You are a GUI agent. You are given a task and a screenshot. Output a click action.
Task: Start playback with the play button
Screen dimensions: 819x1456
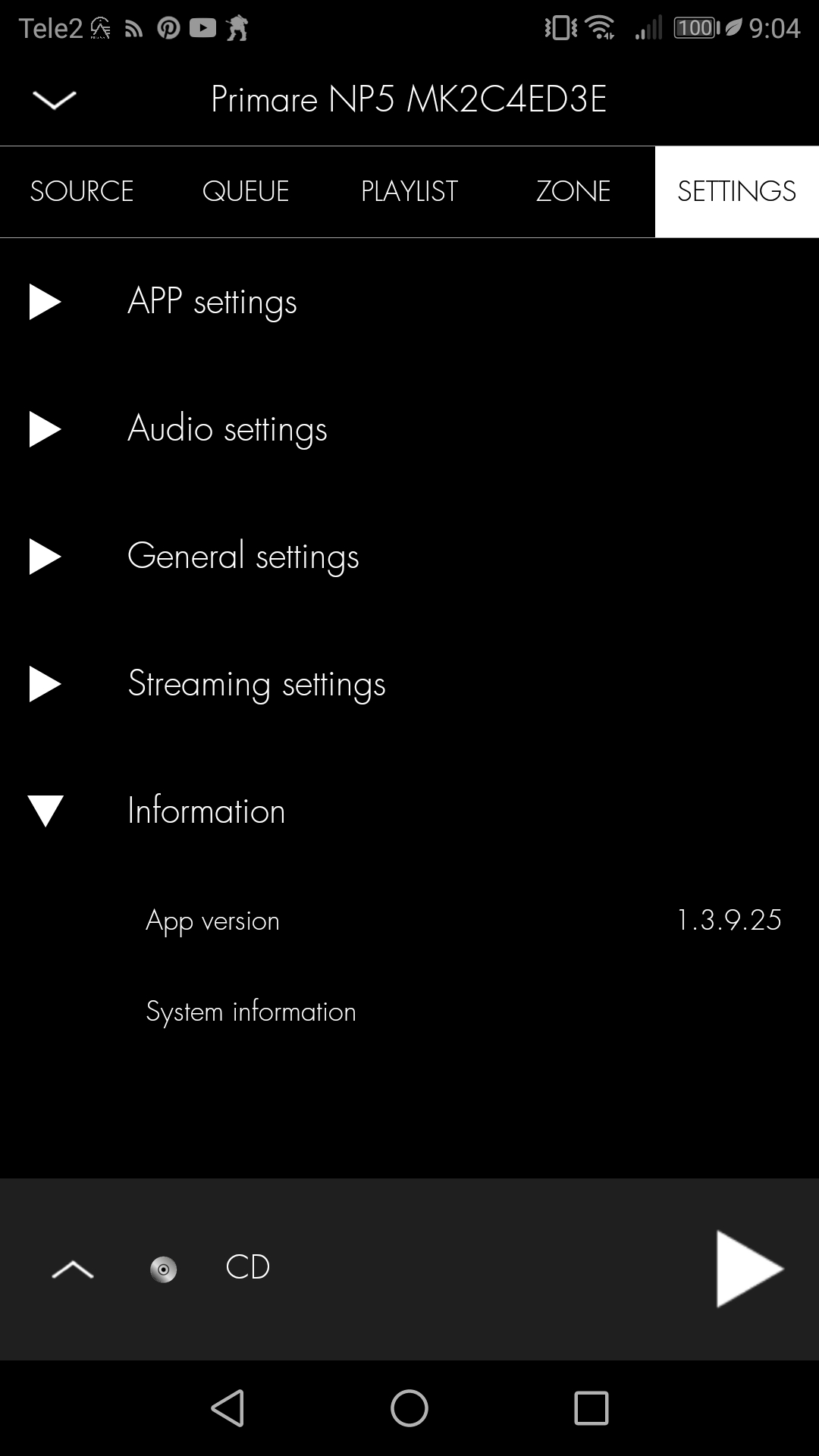(748, 1269)
